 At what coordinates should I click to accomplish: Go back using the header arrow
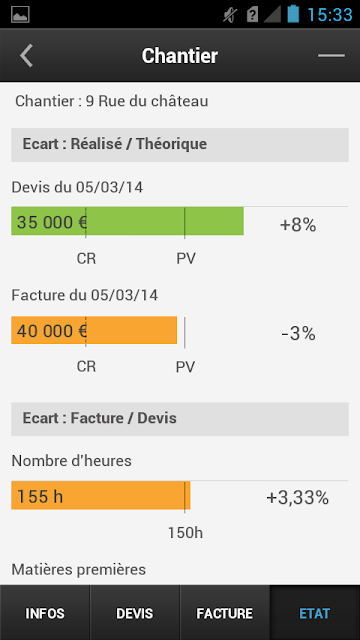click(27, 56)
